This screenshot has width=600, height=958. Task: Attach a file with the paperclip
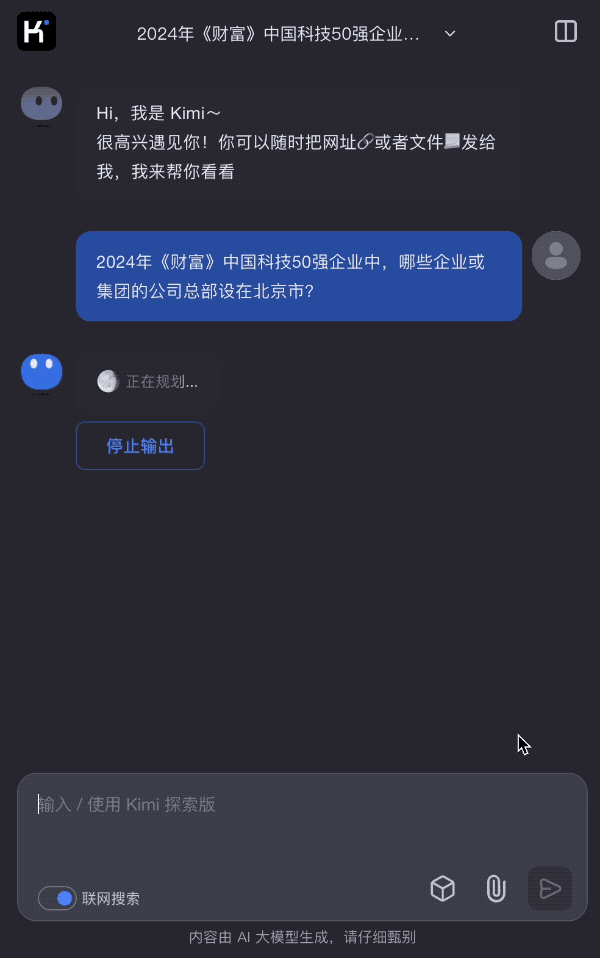495,888
